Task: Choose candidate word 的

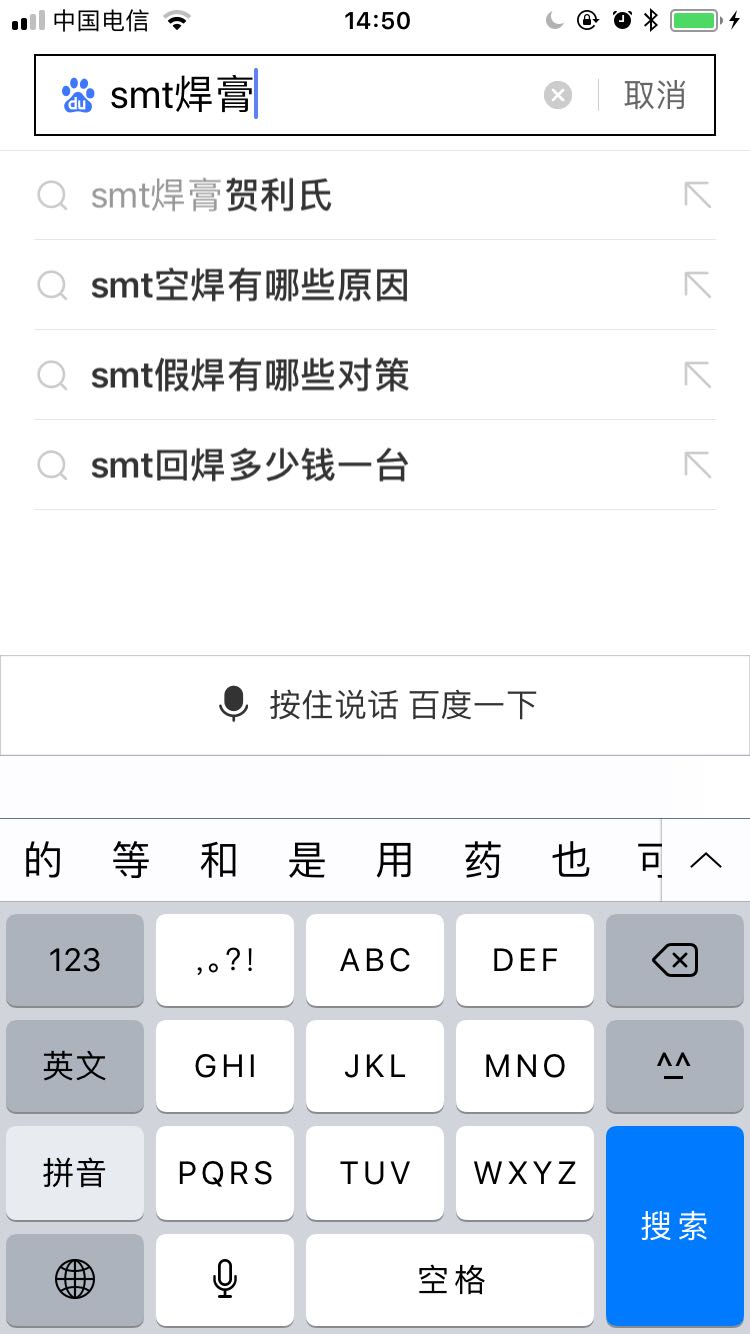Action: pyautogui.click(x=43, y=860)
